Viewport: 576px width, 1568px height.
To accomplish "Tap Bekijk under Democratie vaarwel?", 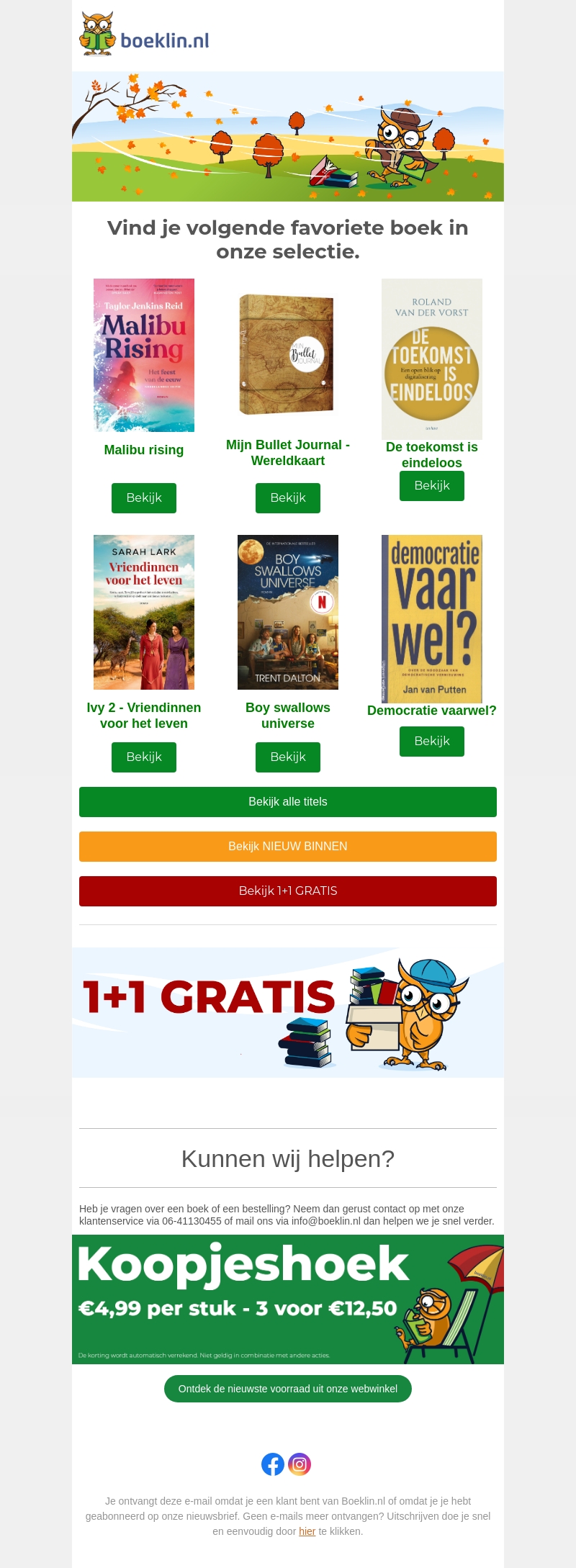I will (432, 742).
